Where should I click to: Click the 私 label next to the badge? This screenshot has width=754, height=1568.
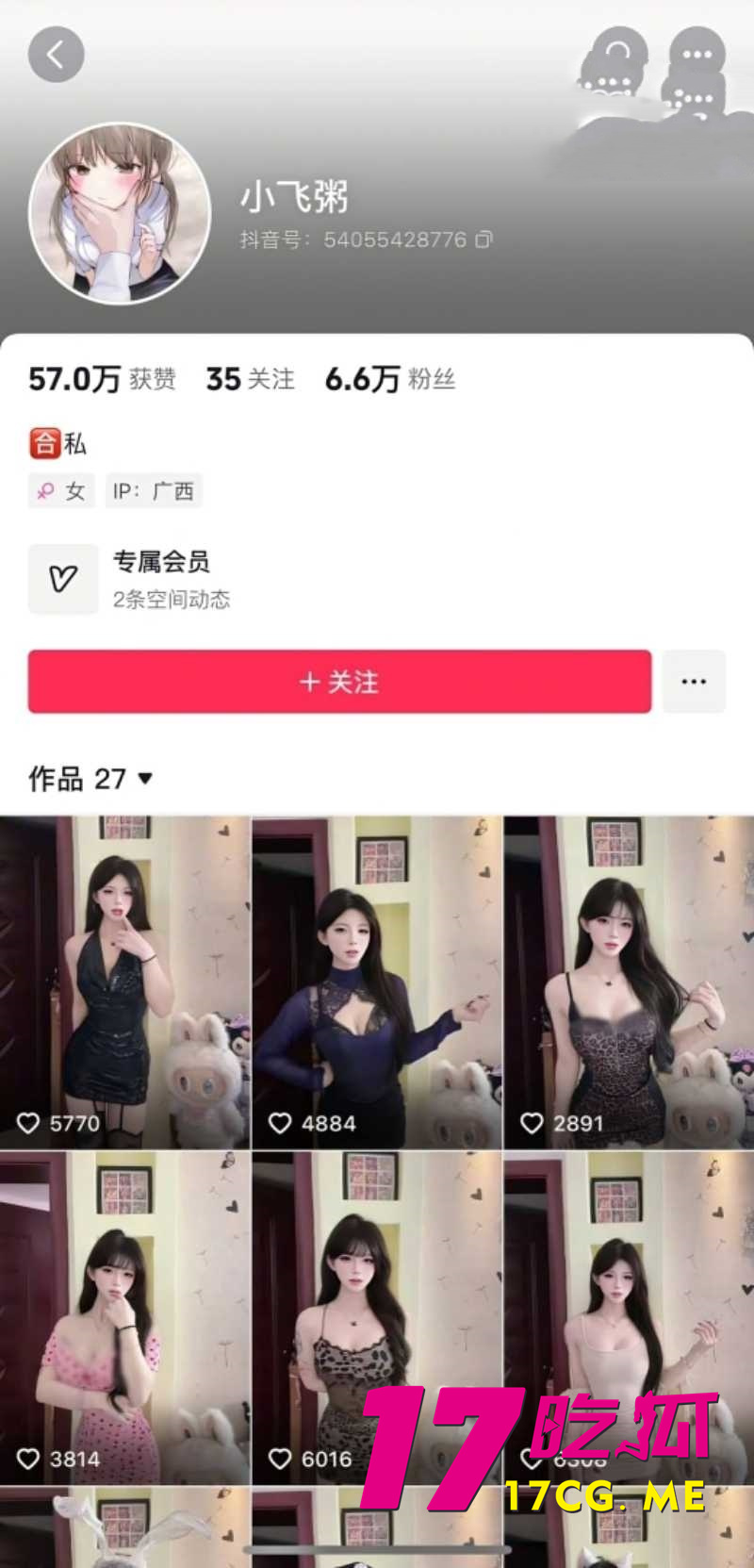(x=74, y=443)
